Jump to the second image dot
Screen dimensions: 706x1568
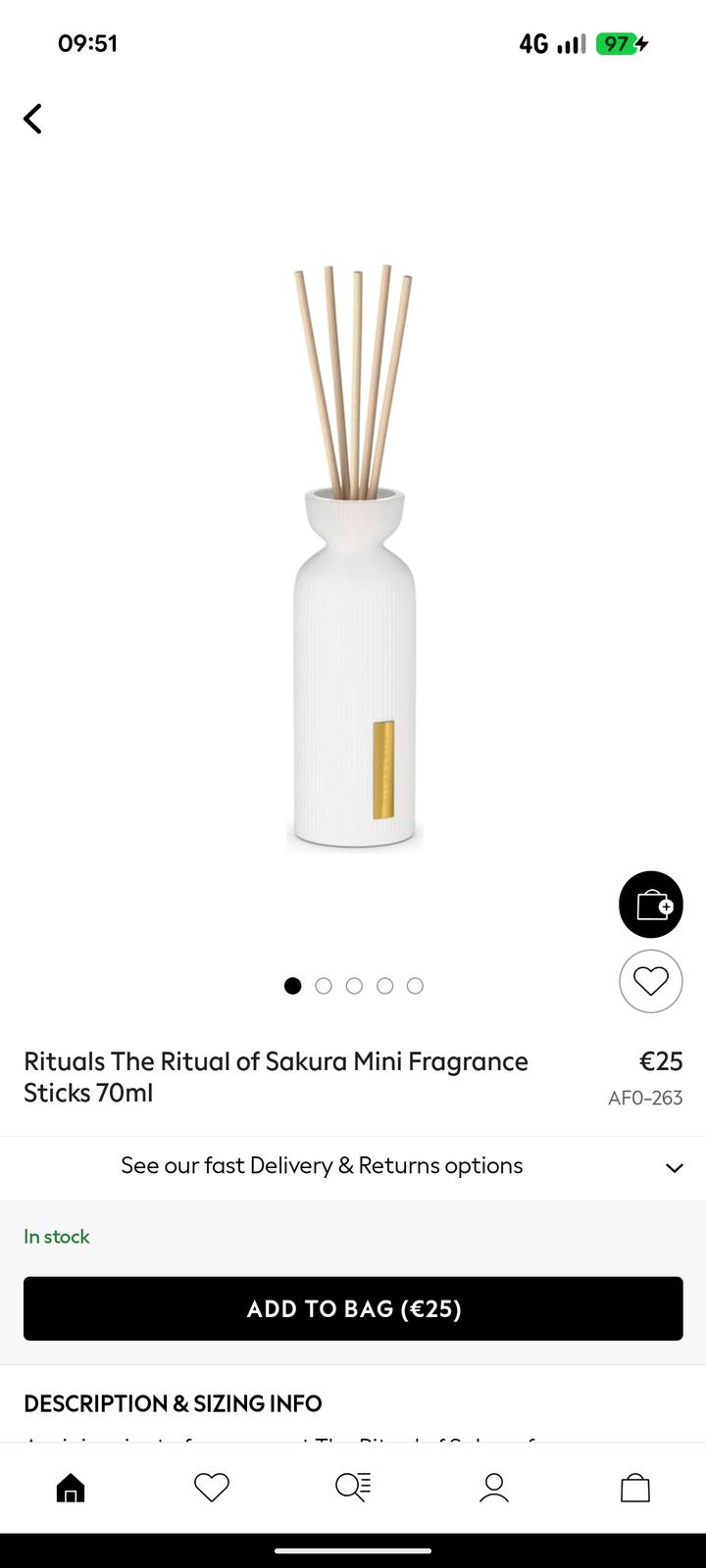(x=324, y=986)
